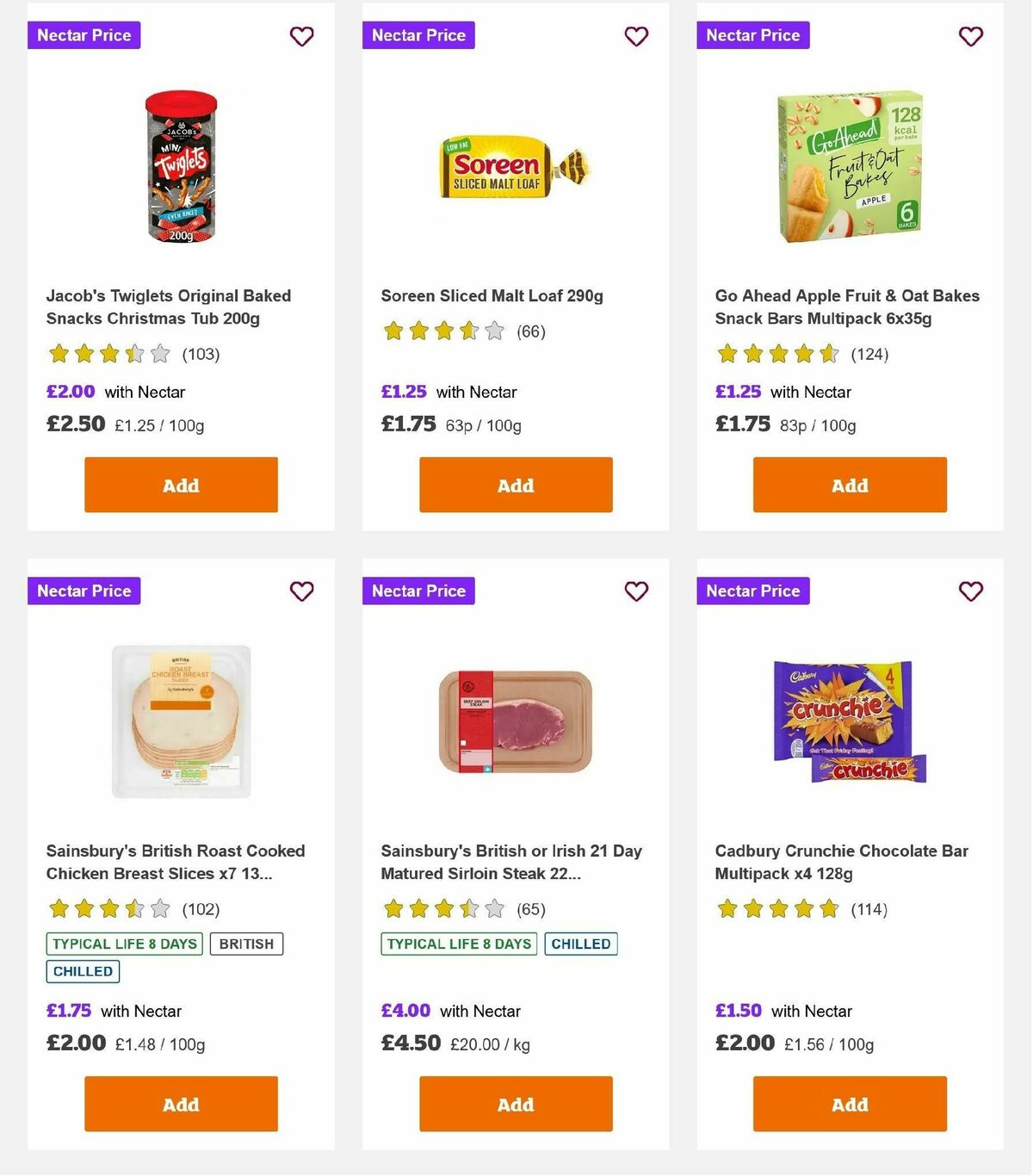Toggle favourite heart on Chicken Breast Slices
1033x1176 pixels.
pyautogui.click(x=301, y=591)
